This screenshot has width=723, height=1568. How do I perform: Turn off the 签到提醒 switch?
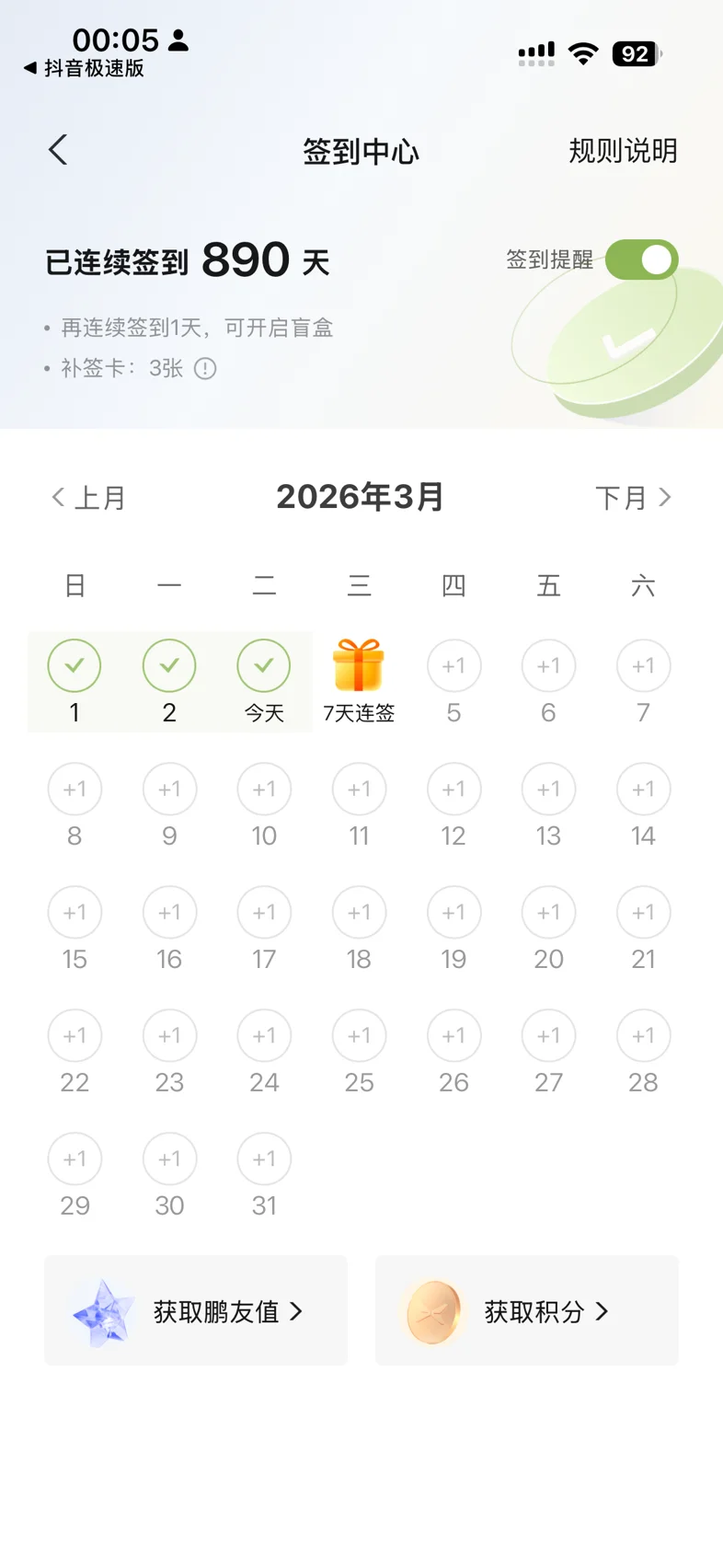tap(641, 260)
